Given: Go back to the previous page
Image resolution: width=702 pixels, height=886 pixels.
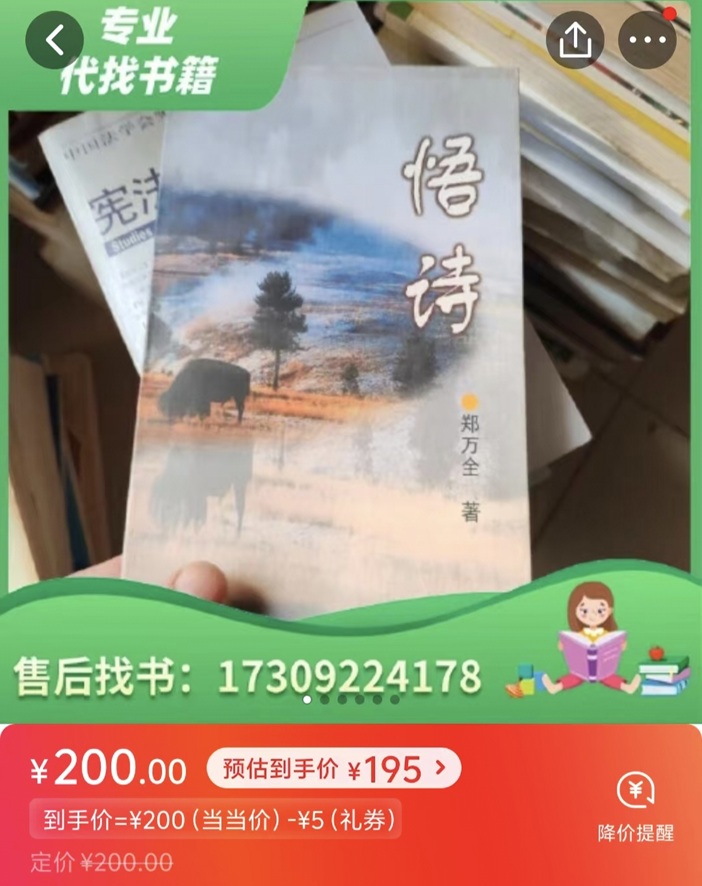Looking at the screenshot, I should tap(54, 40).
